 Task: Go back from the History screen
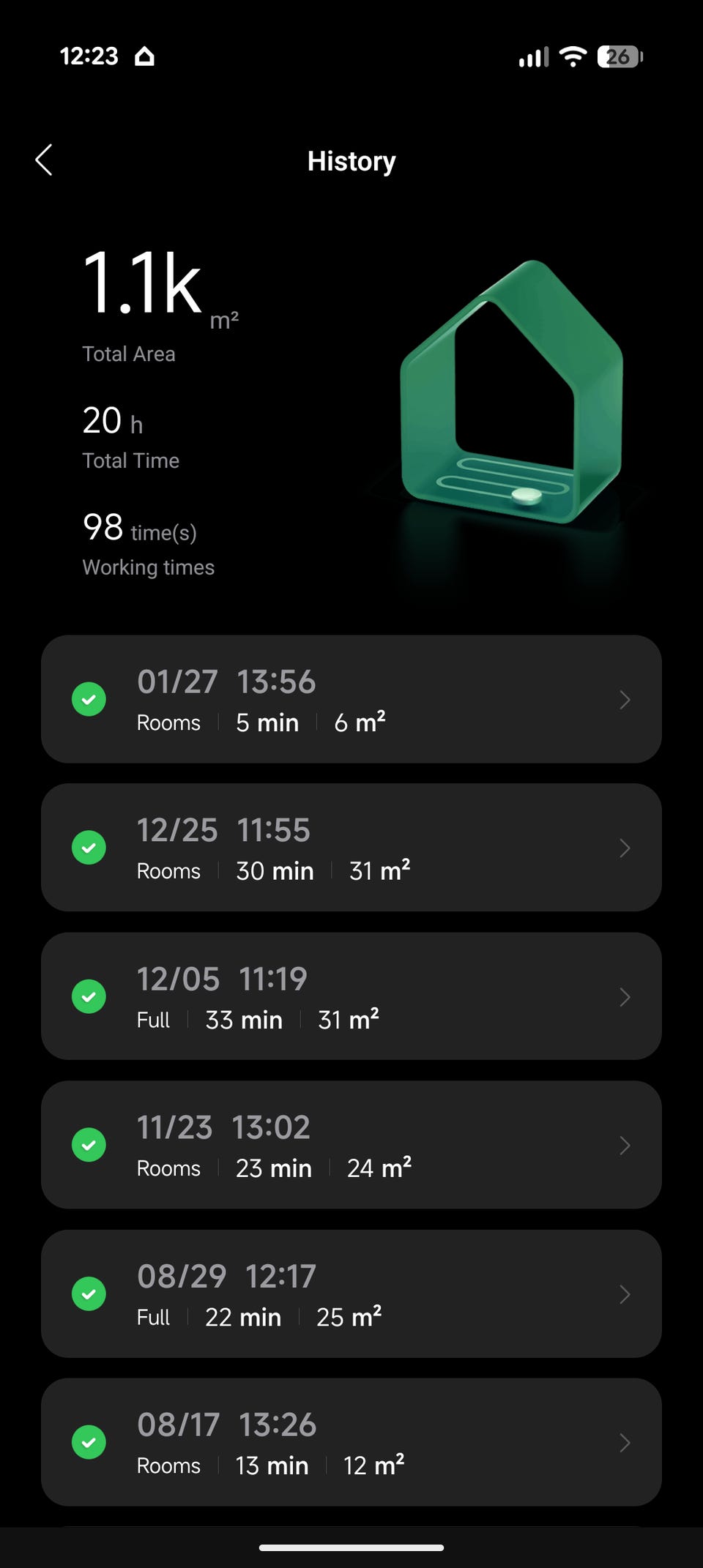pos(44,160)
